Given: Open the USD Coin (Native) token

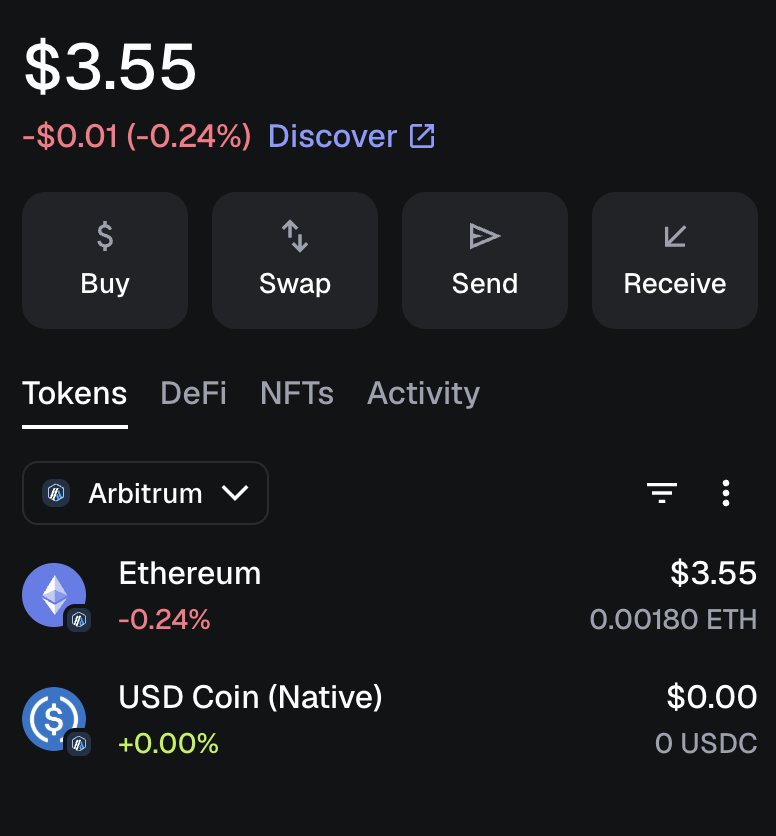Looking at the screenshot, I should pyautogui.click(x=388, y=718).
